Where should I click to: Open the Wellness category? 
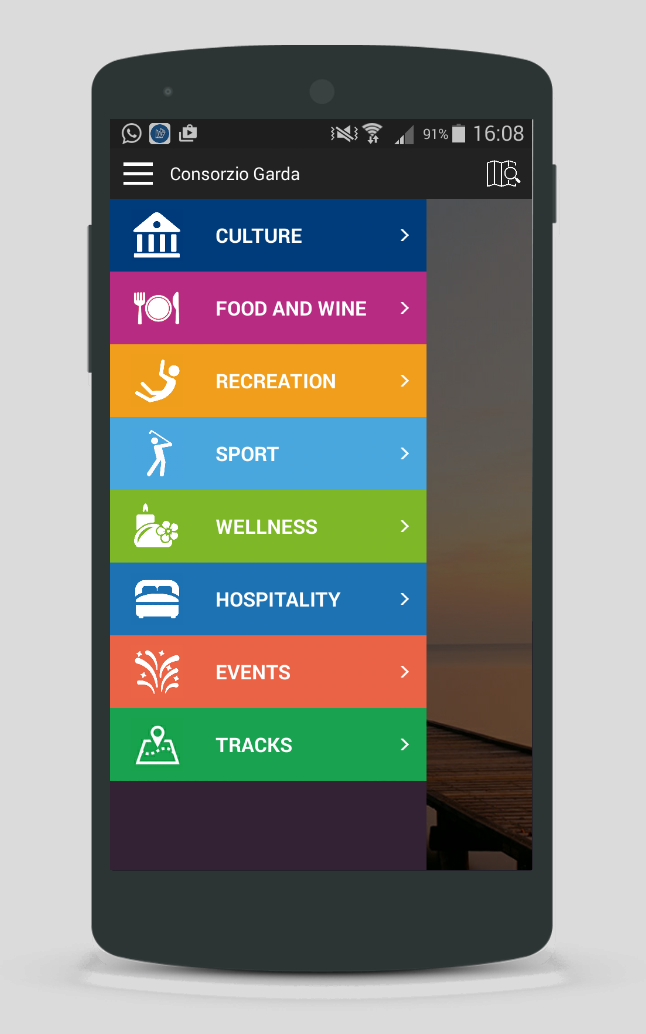pyautogui.click(x=268, y=527)
